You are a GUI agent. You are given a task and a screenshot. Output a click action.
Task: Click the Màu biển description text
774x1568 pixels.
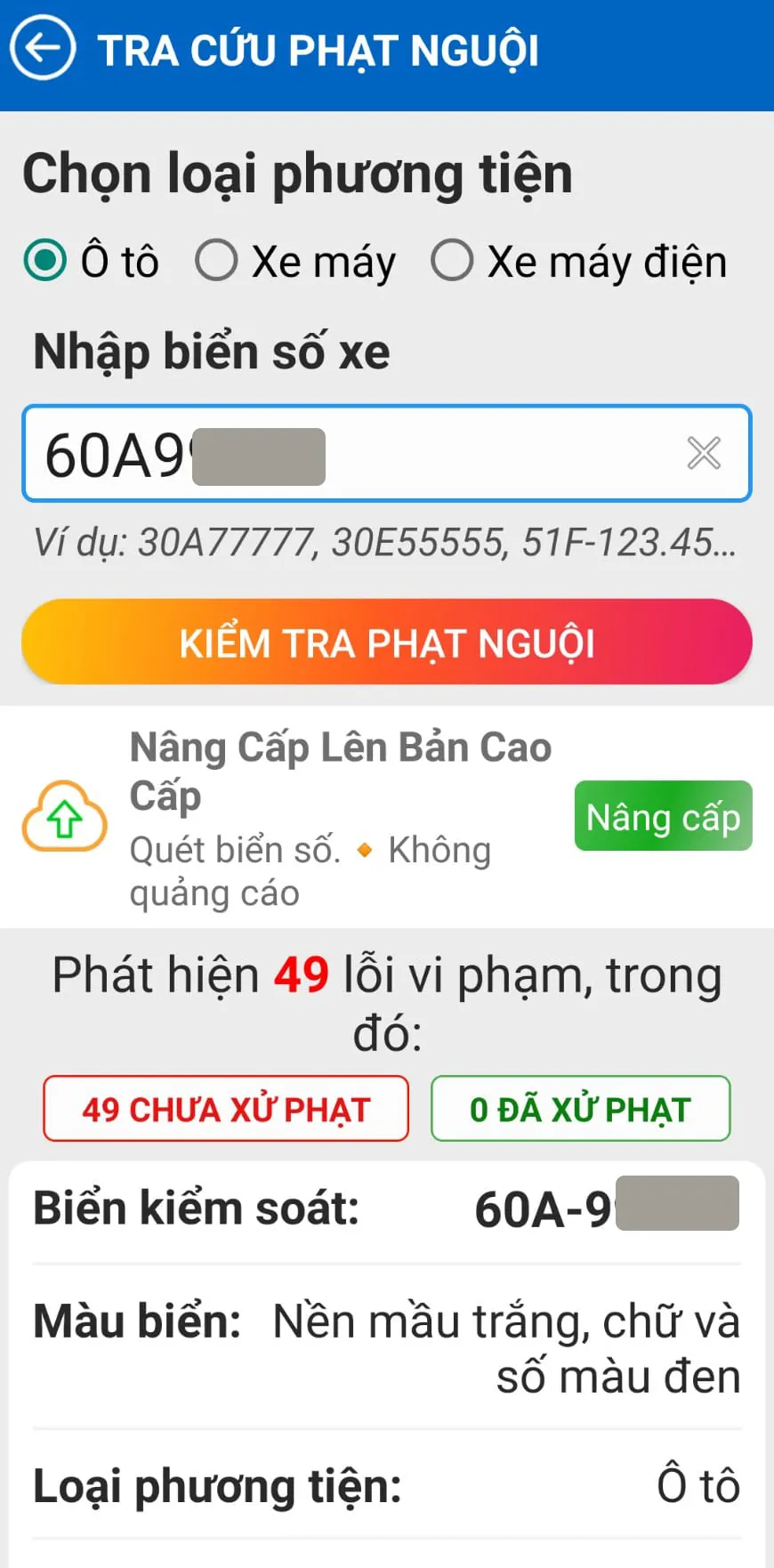pos(503,1348)
